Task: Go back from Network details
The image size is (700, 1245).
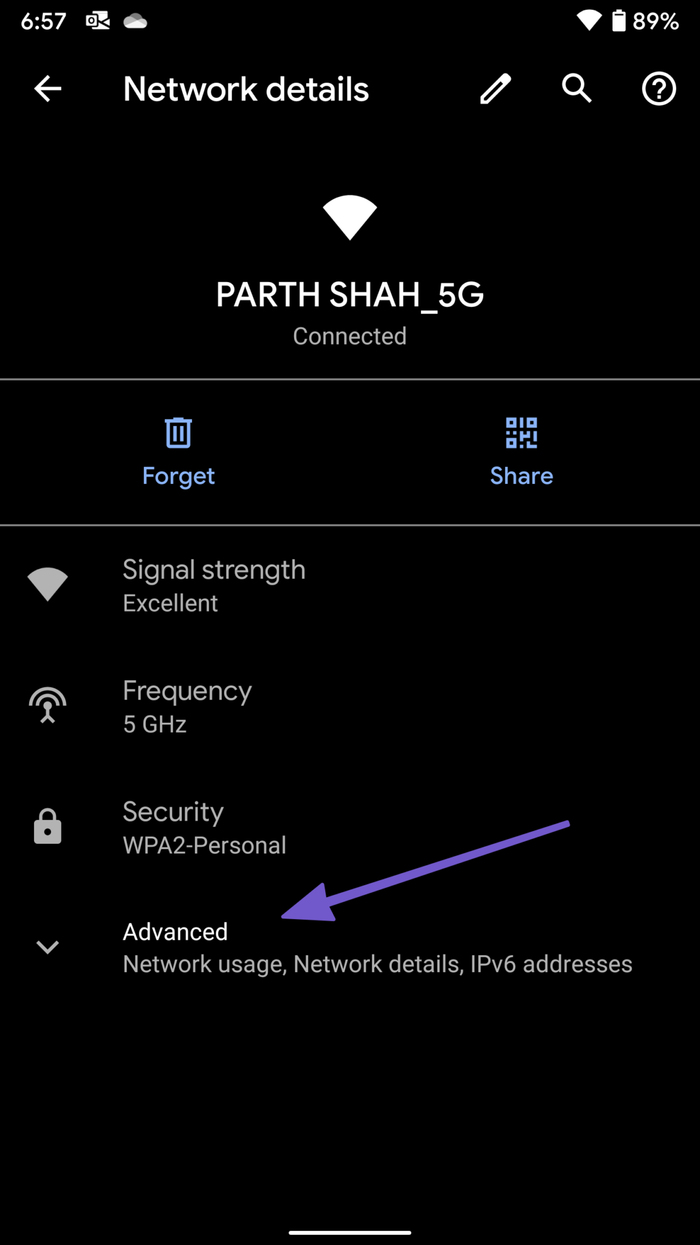Action: tap(48, 89)
